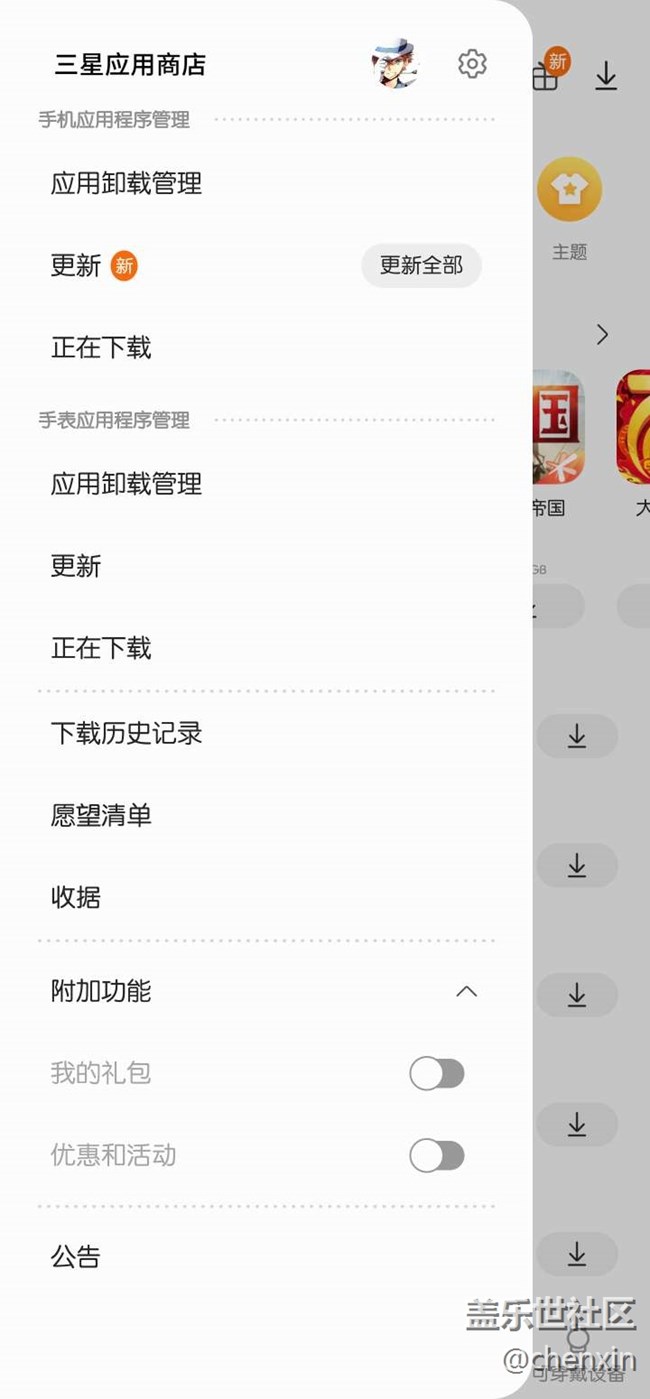
Task: Tap the 更新全部 button
Action: pyautogui.click(x=421, y=266)
